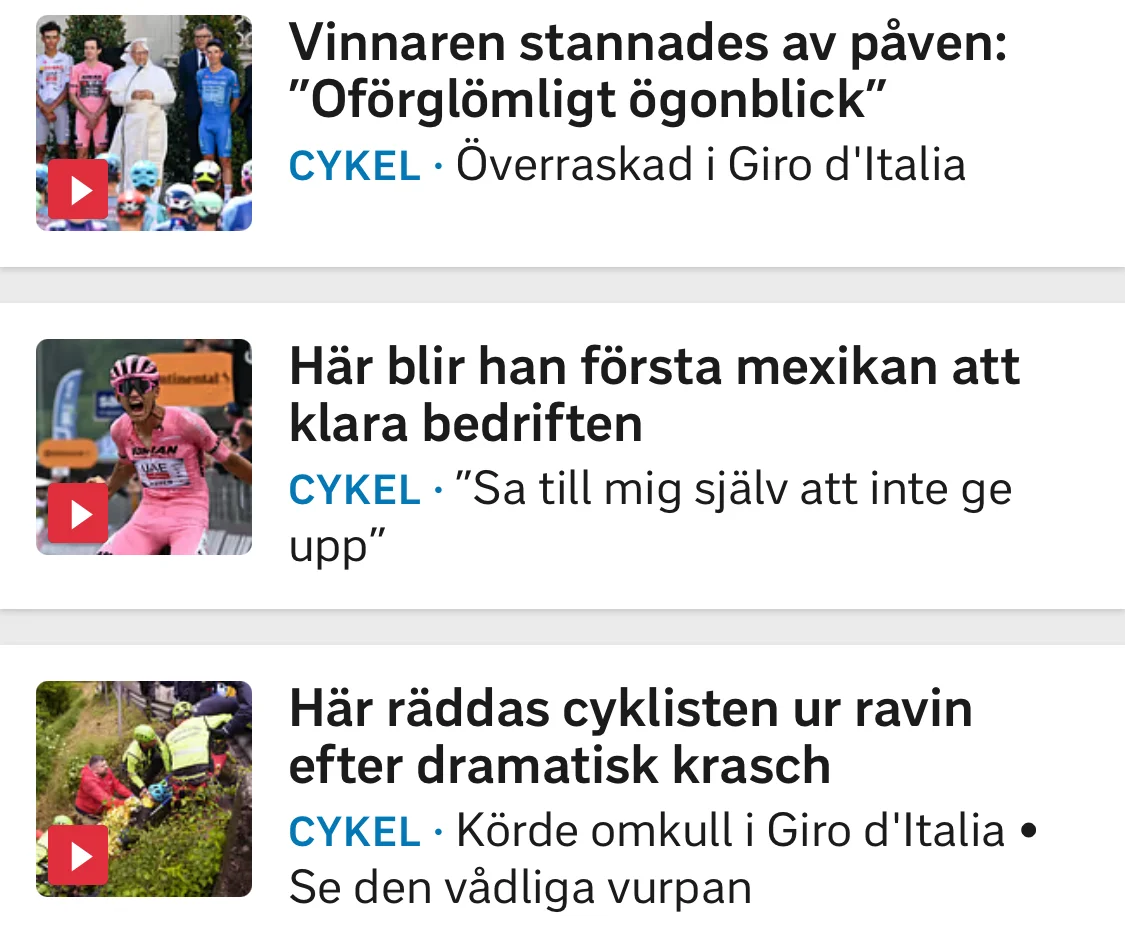Open article "Här blir han första mexikan"

tap(654, 395)
